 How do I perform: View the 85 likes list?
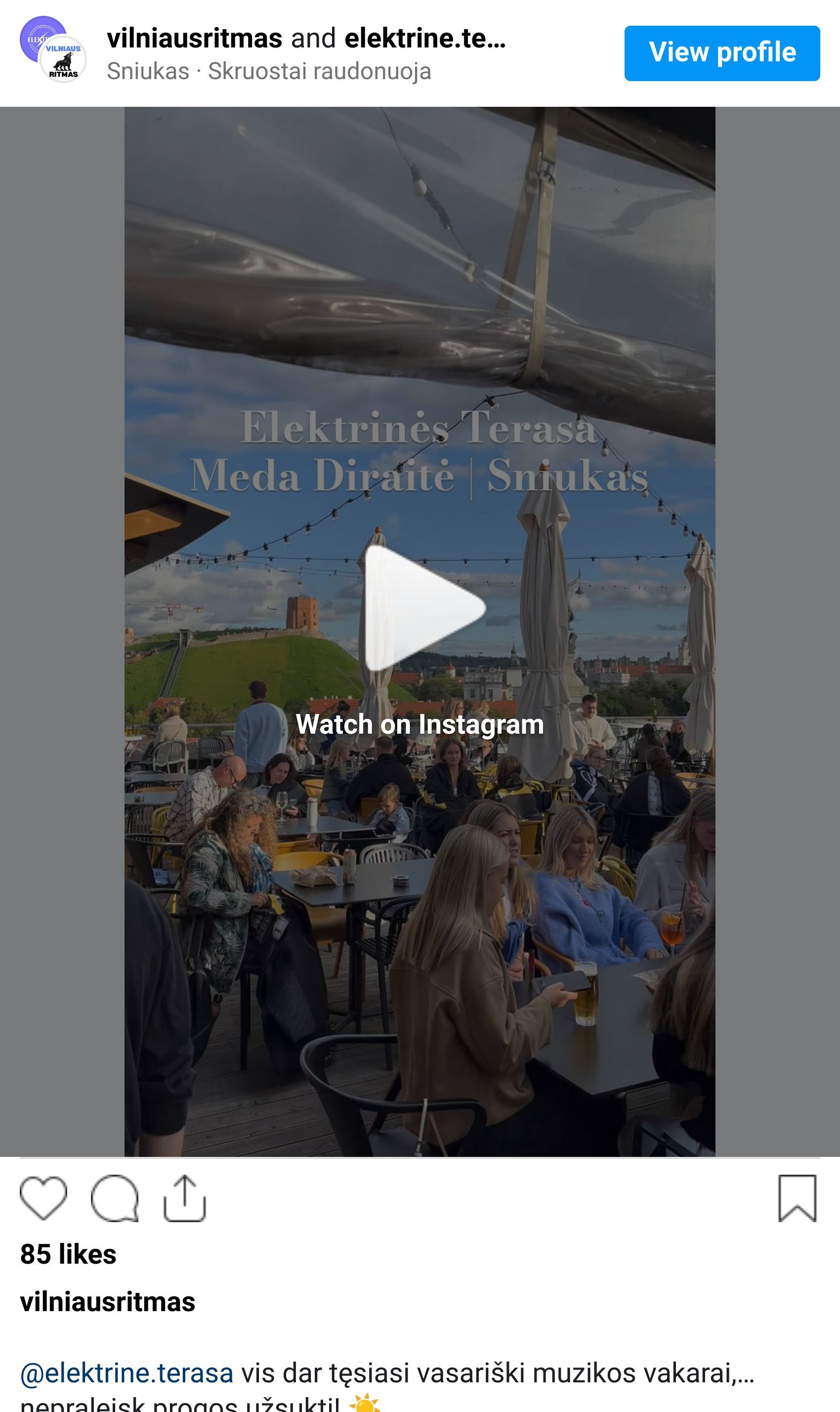(68, 1254)
